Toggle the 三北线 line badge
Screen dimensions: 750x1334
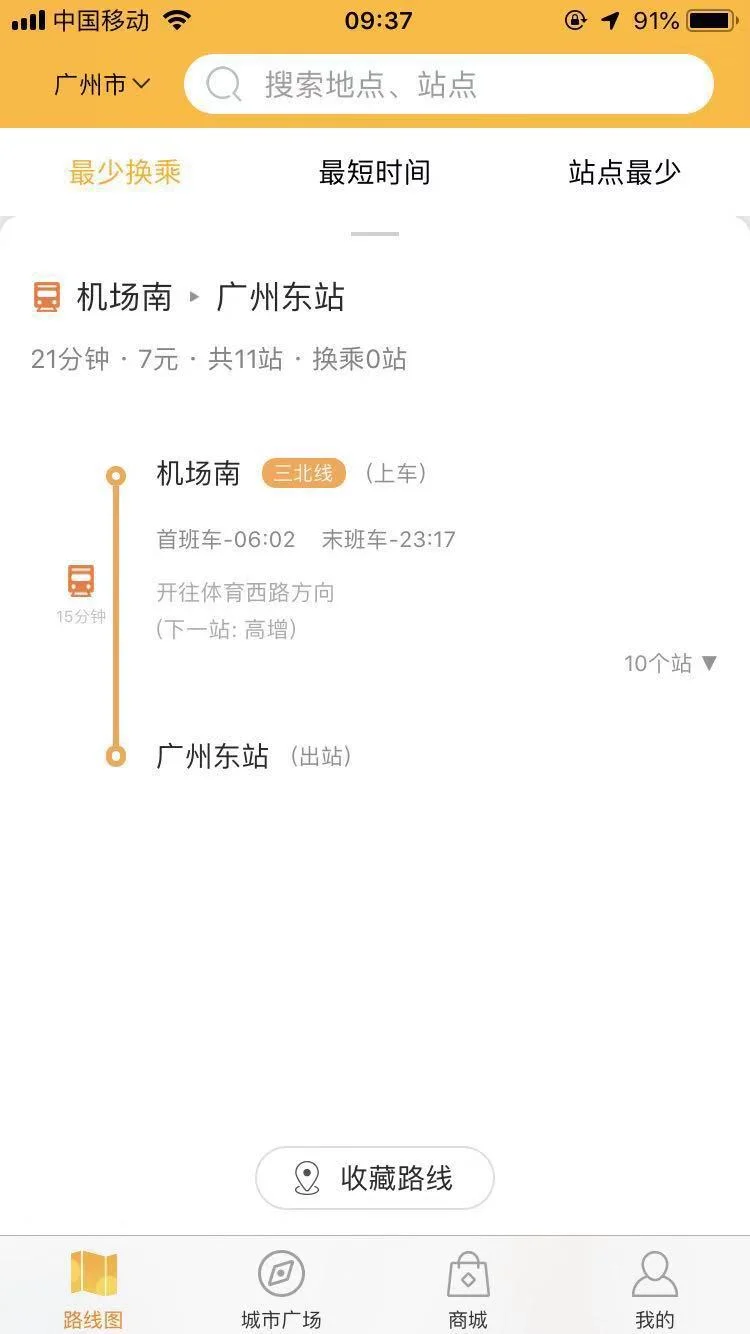pos(303,474)
